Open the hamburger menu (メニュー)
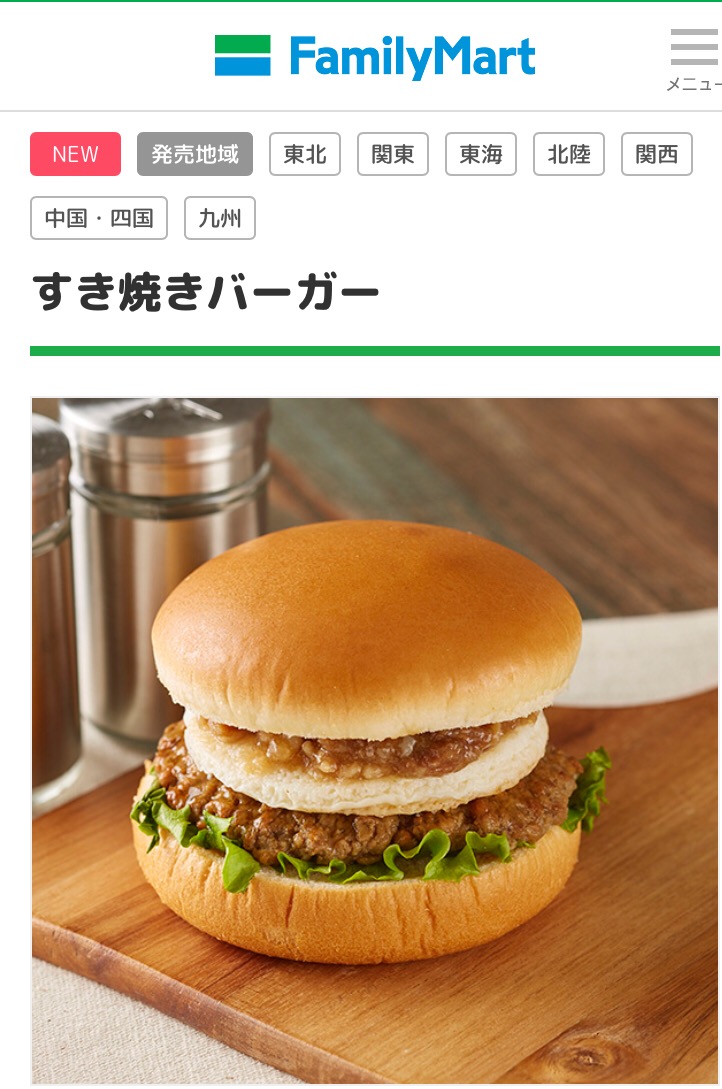 (695, 58)
